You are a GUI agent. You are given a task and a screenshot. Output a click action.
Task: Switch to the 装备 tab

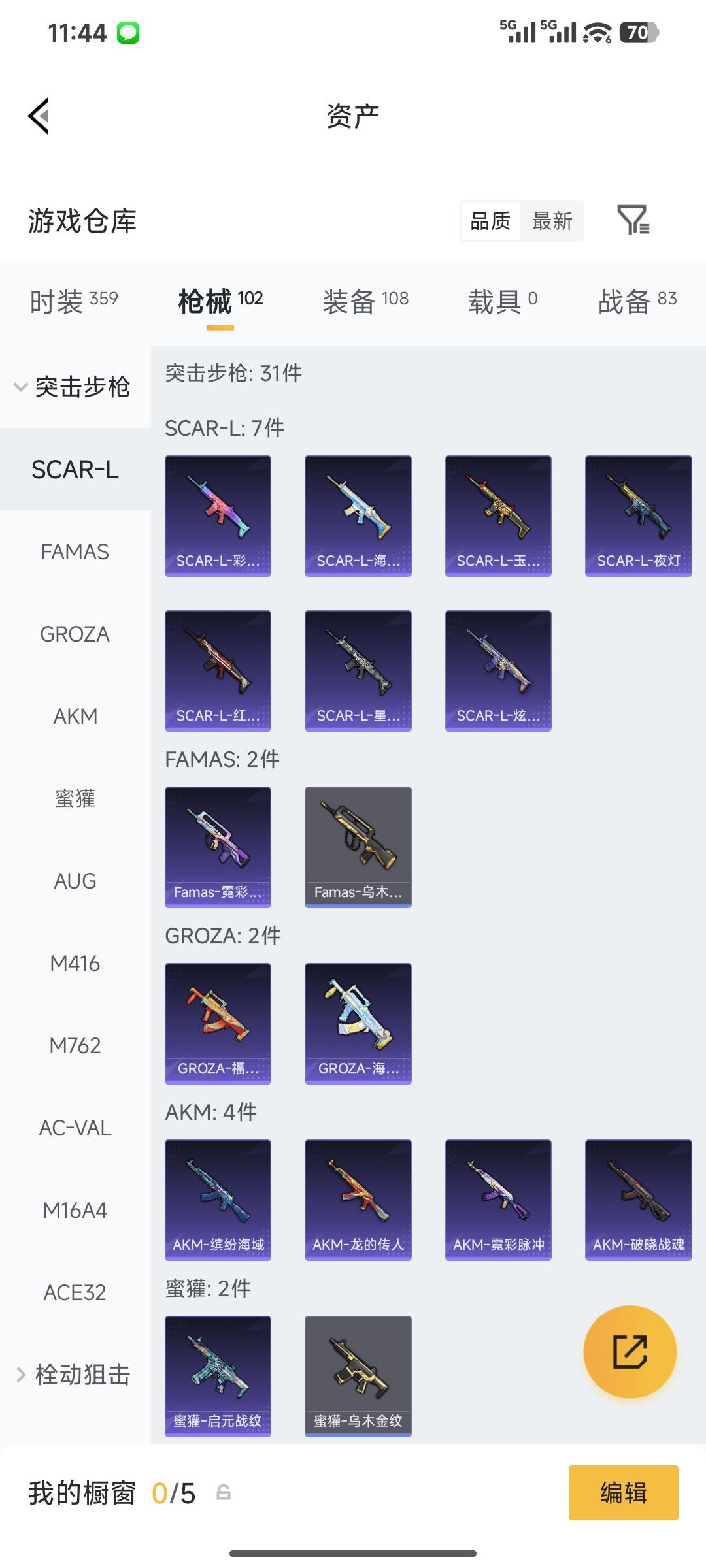point(365,301)
